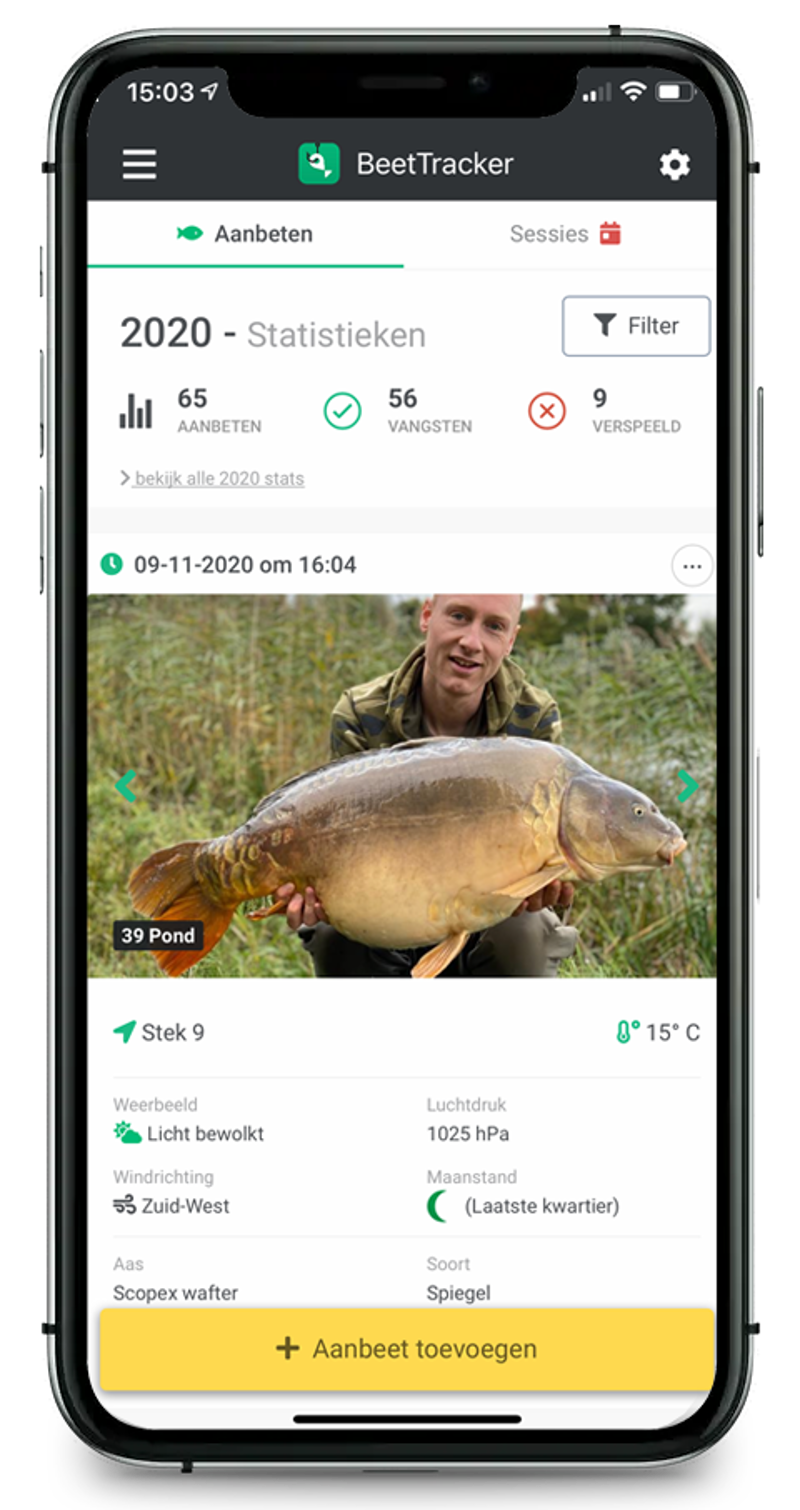The width and height of the screenshot is (800, 1510).
Task: Switch to the Sessies tab
Action: 564,234
